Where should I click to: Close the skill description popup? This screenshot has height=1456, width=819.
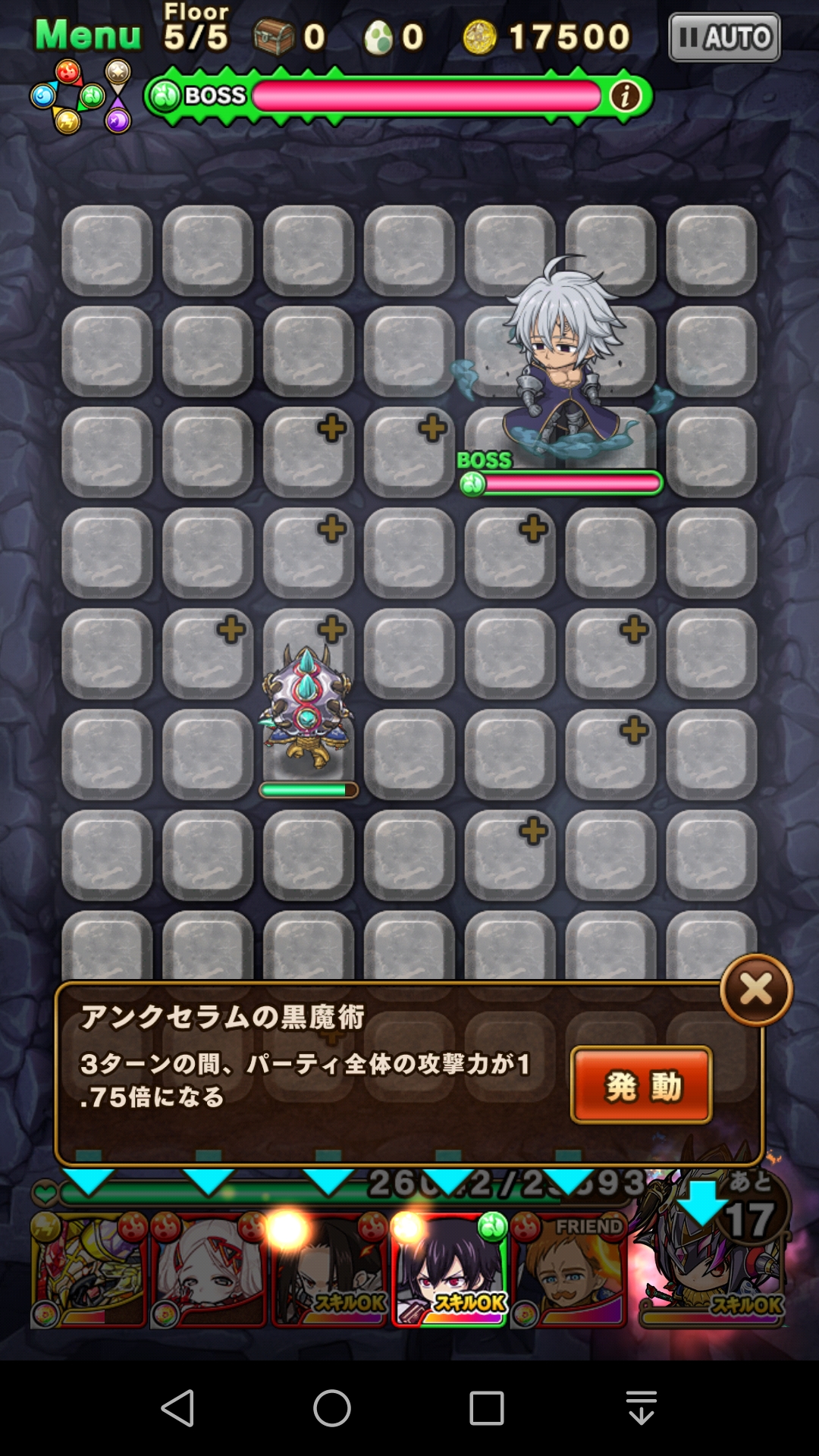click(756, 990)
